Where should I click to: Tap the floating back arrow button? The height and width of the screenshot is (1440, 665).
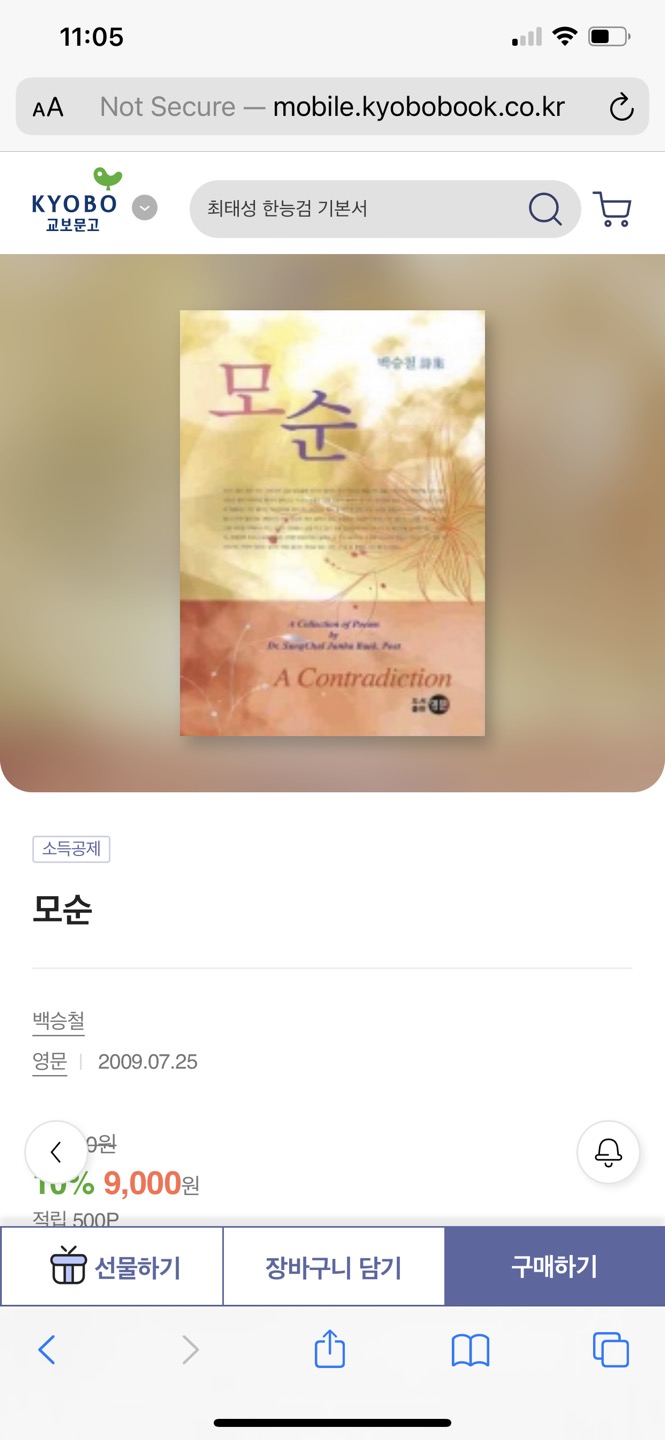(56, 1152)
